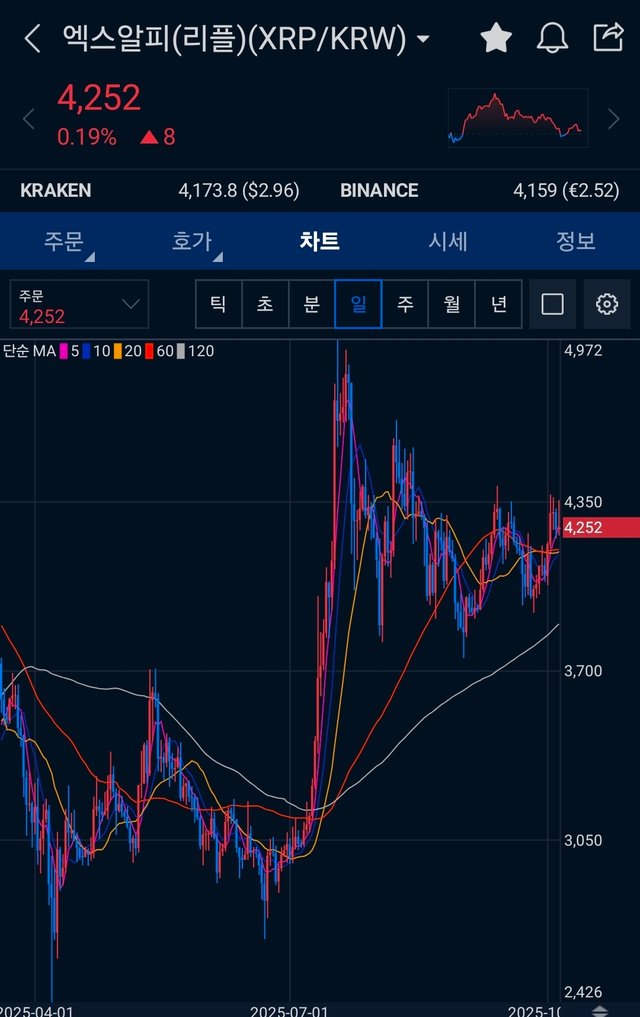Go to the previous coin arrow
Viewport: 640px width, 1017px height.
click(28, 120)
